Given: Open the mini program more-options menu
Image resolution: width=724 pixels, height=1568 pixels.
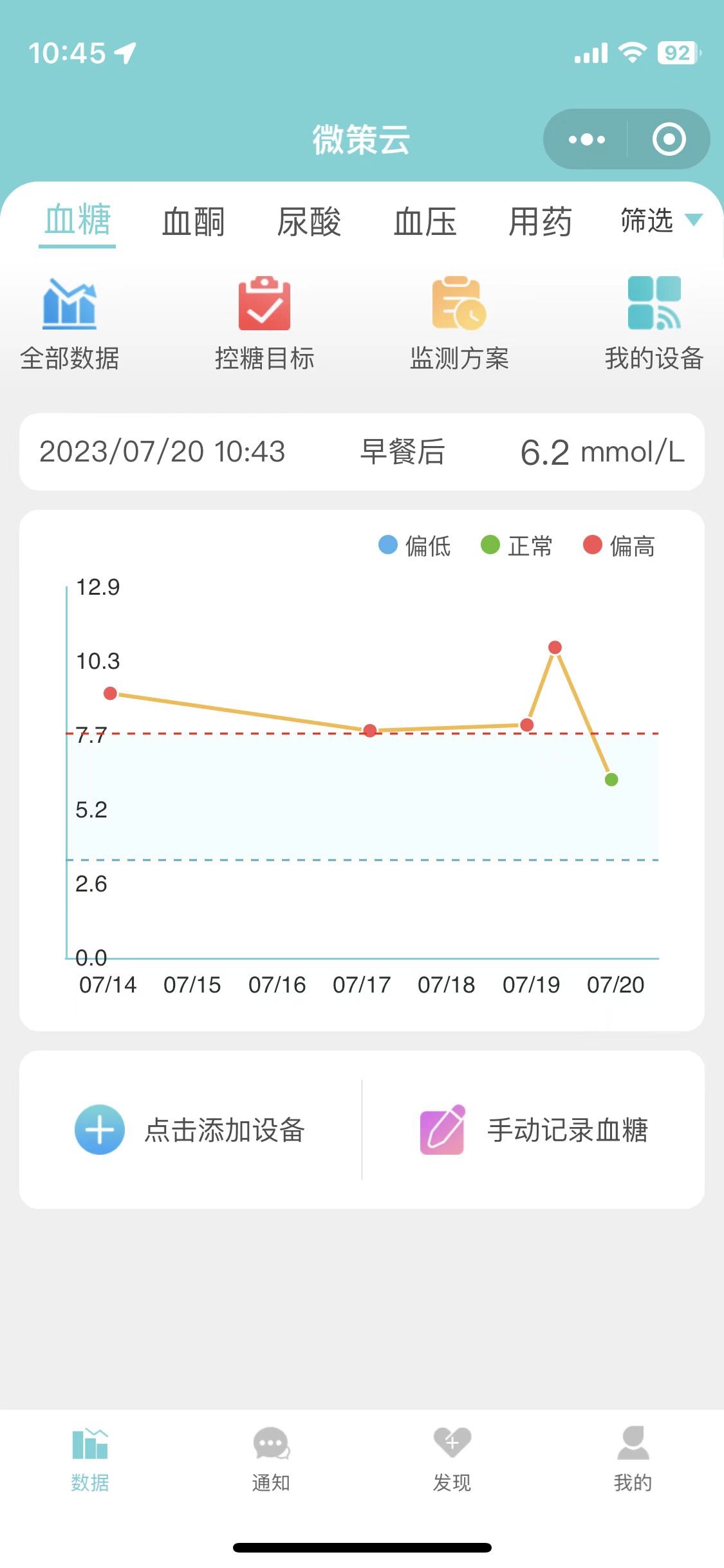Looking at the screenshot, I should [x=586, y=139].
